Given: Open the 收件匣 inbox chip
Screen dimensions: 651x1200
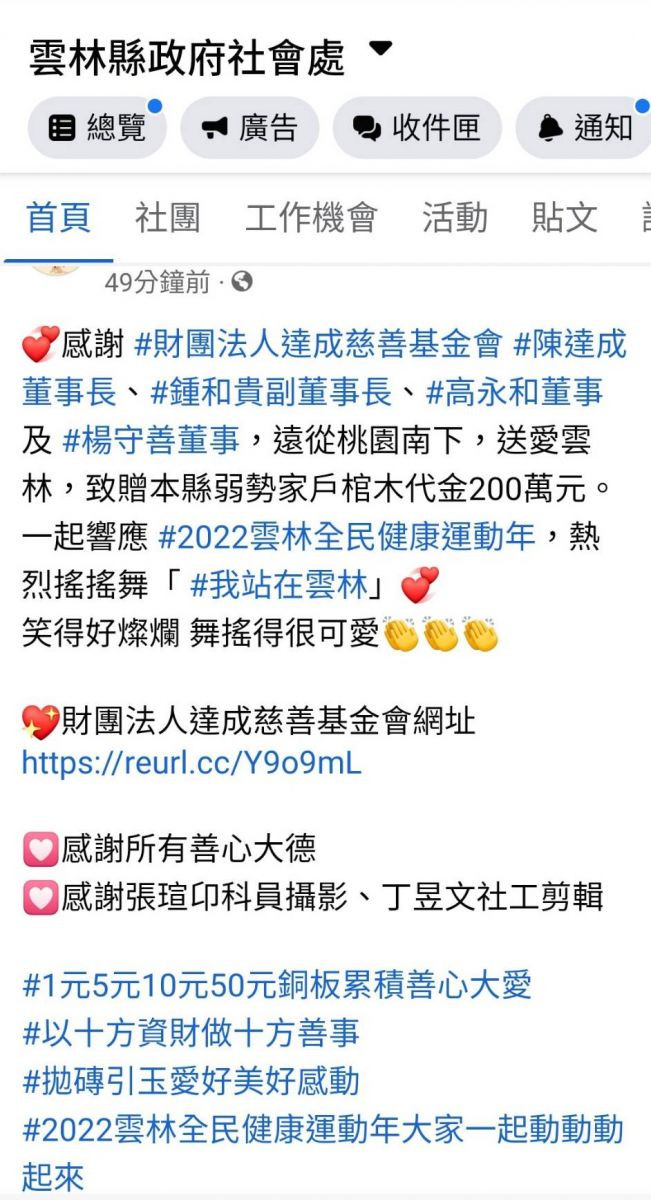Looking at the screenshot, I should click(x=417, y=128).
